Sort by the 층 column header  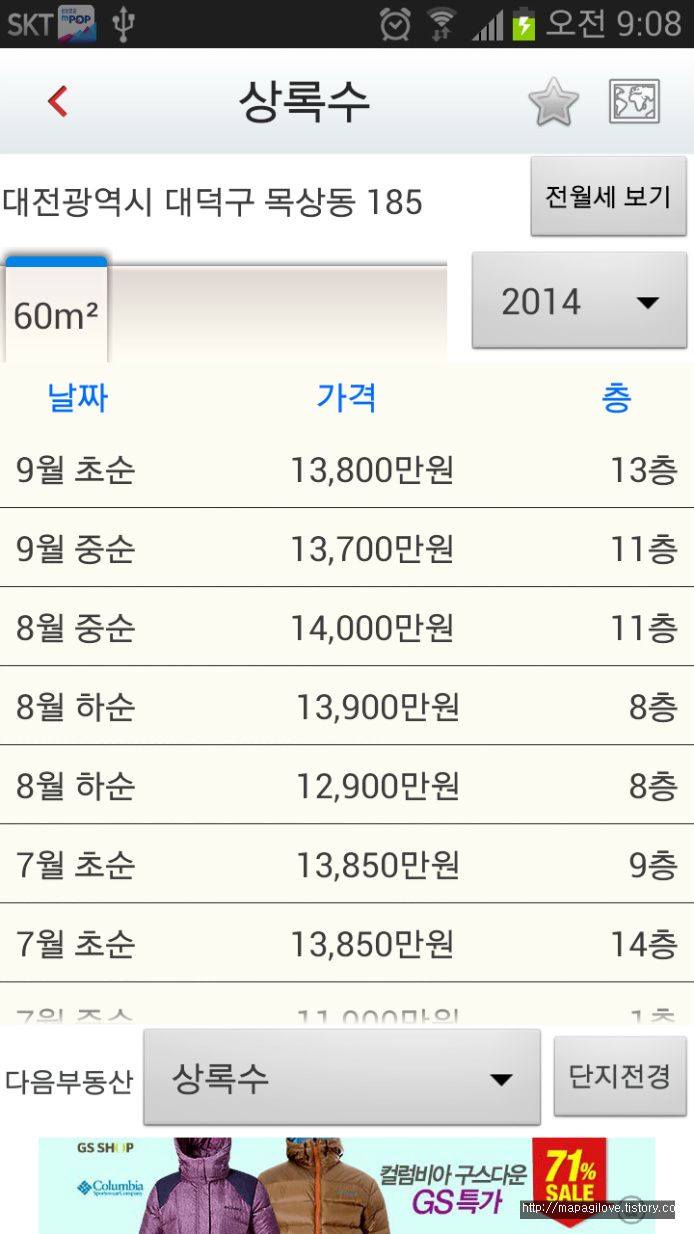(616, 398)
